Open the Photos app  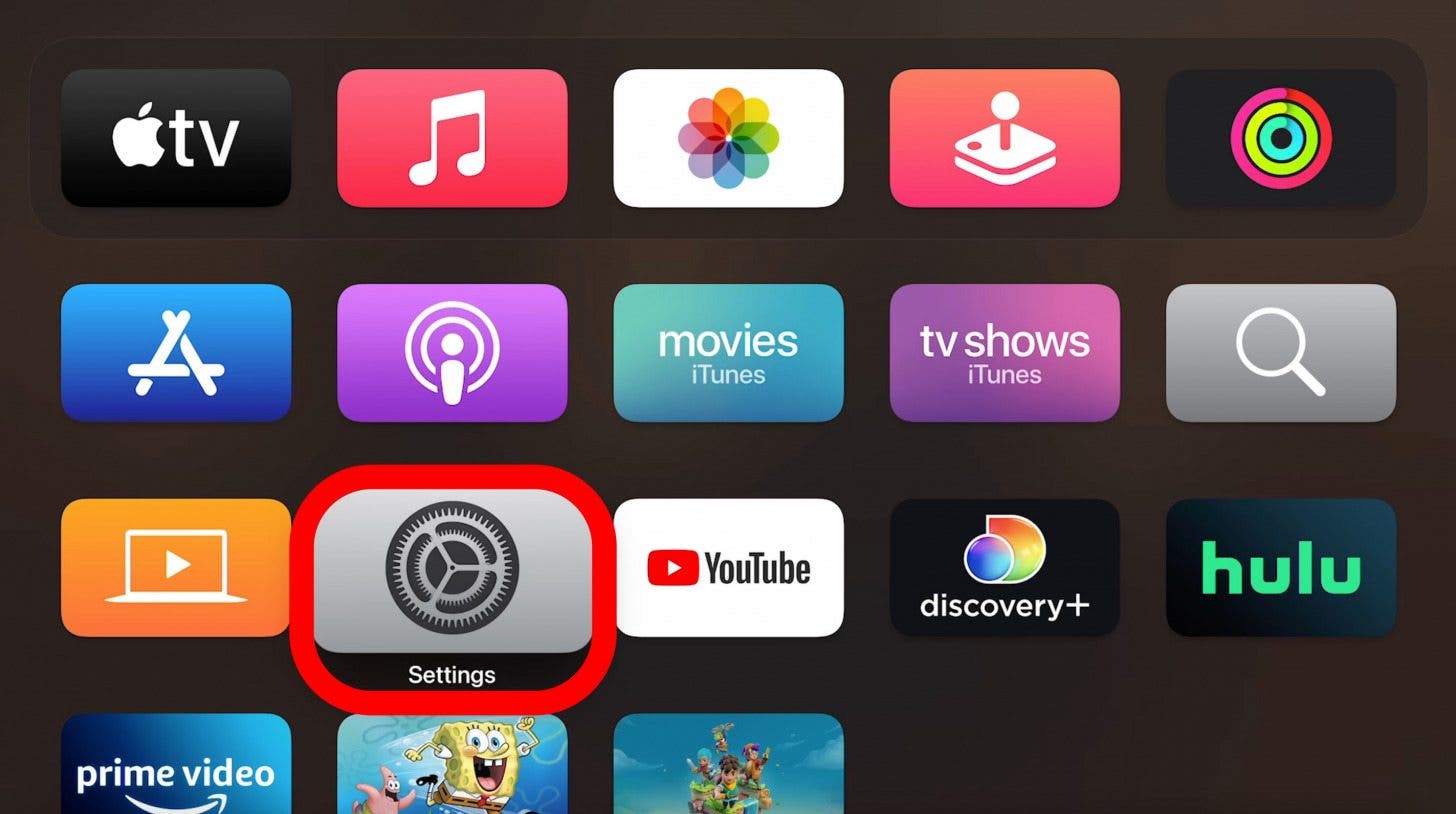click(x=728, y=138)
